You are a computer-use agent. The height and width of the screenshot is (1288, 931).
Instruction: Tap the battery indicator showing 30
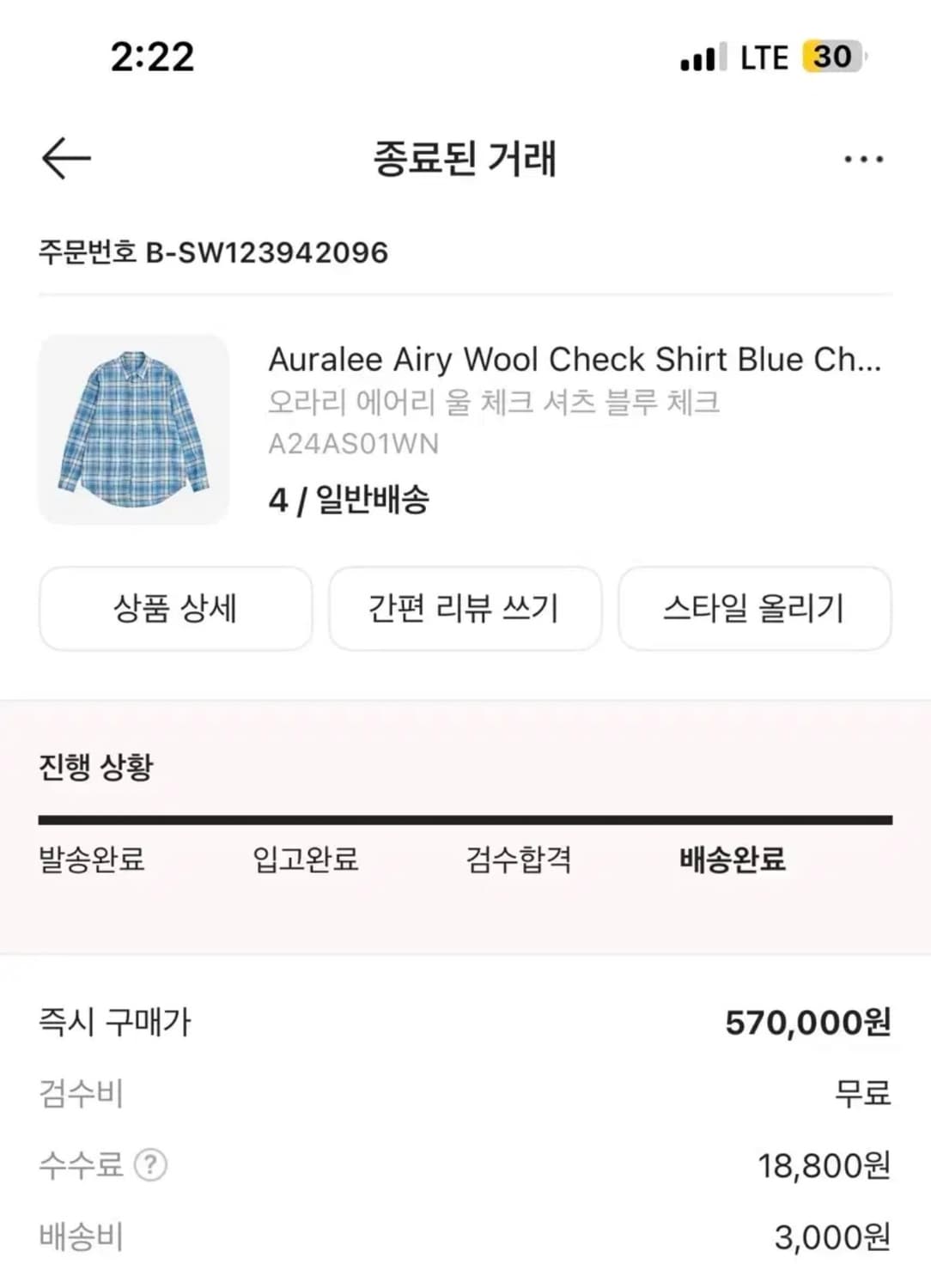831,57
